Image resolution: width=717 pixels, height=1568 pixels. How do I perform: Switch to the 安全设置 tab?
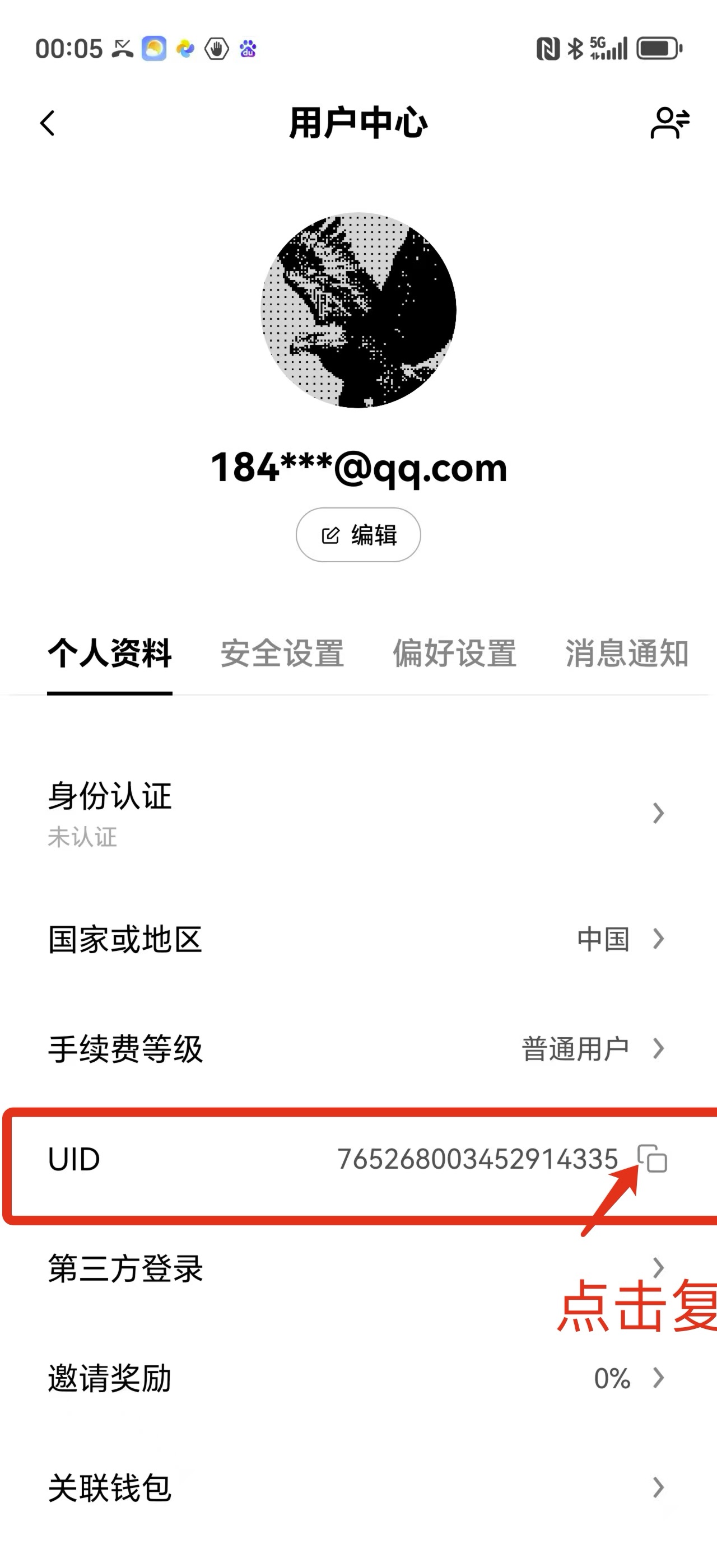[282, 654]
